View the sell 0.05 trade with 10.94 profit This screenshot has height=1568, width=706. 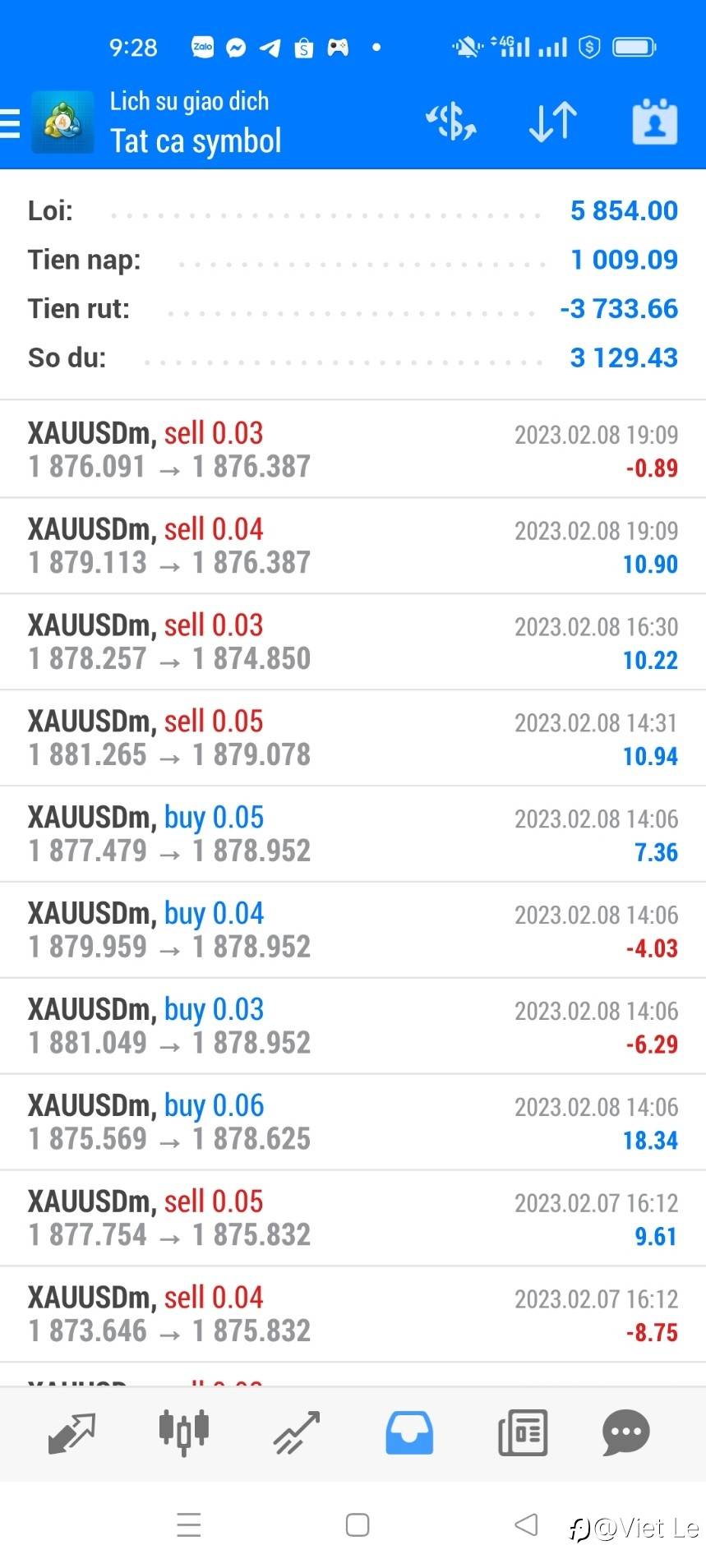point(353,738)
